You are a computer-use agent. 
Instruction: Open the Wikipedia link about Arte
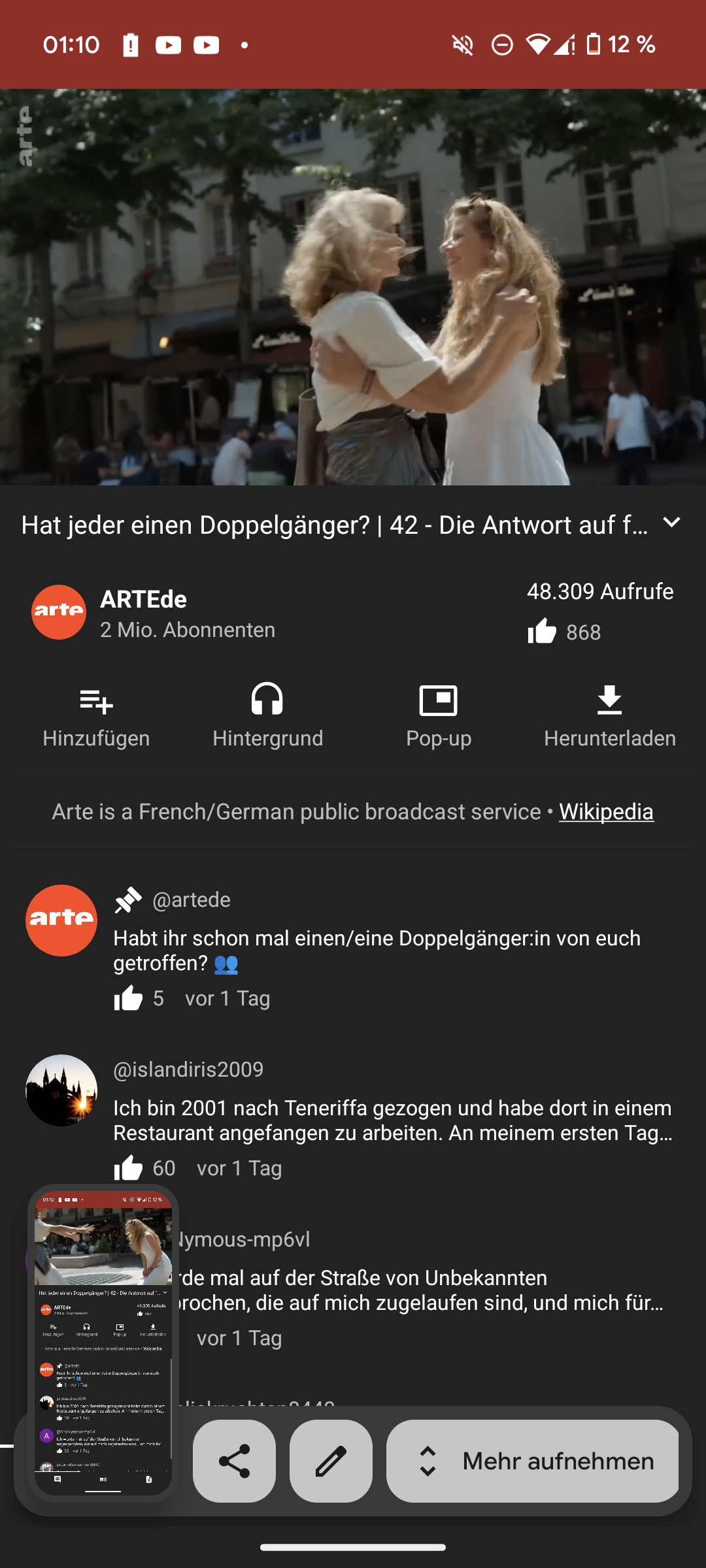coord(606,811)
